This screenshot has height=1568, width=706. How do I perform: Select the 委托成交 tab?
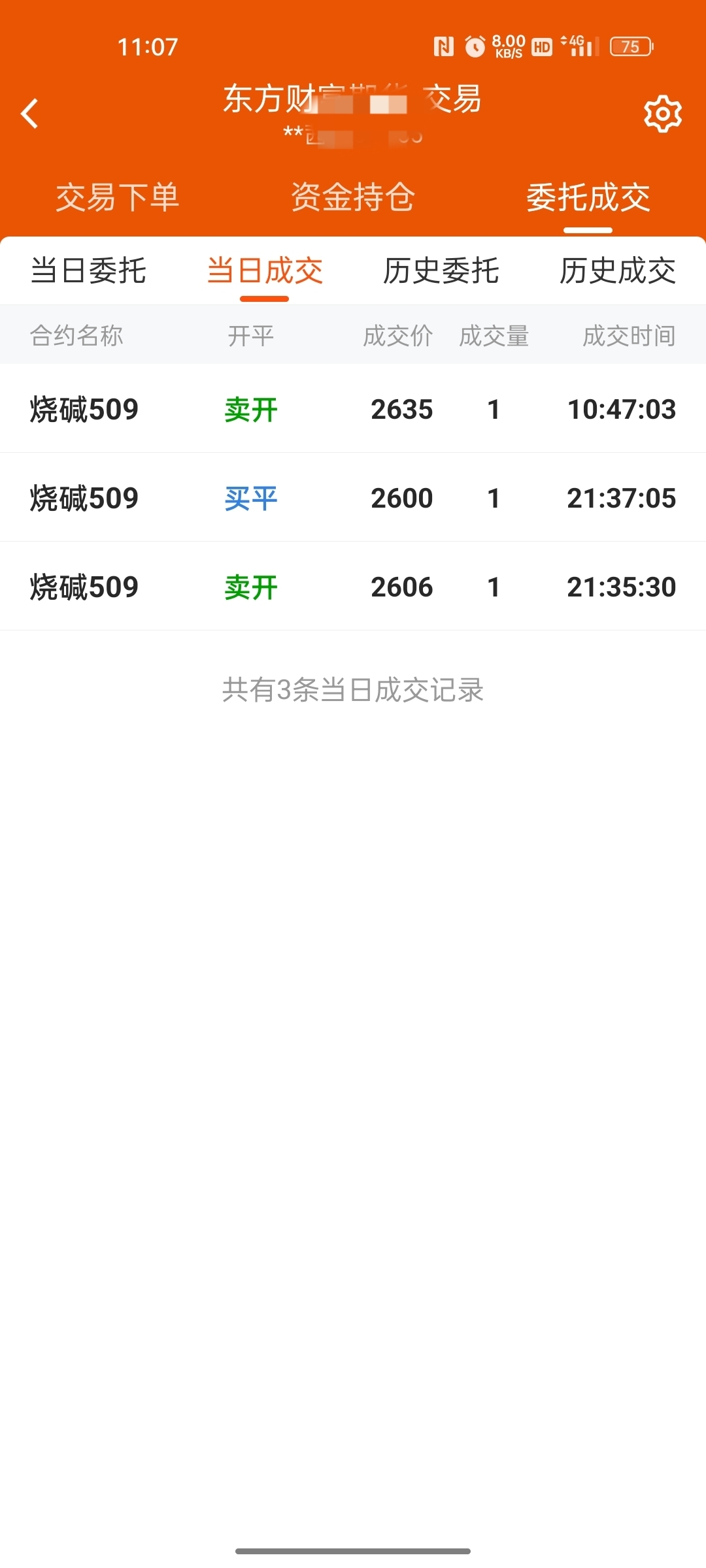[588, 197]
